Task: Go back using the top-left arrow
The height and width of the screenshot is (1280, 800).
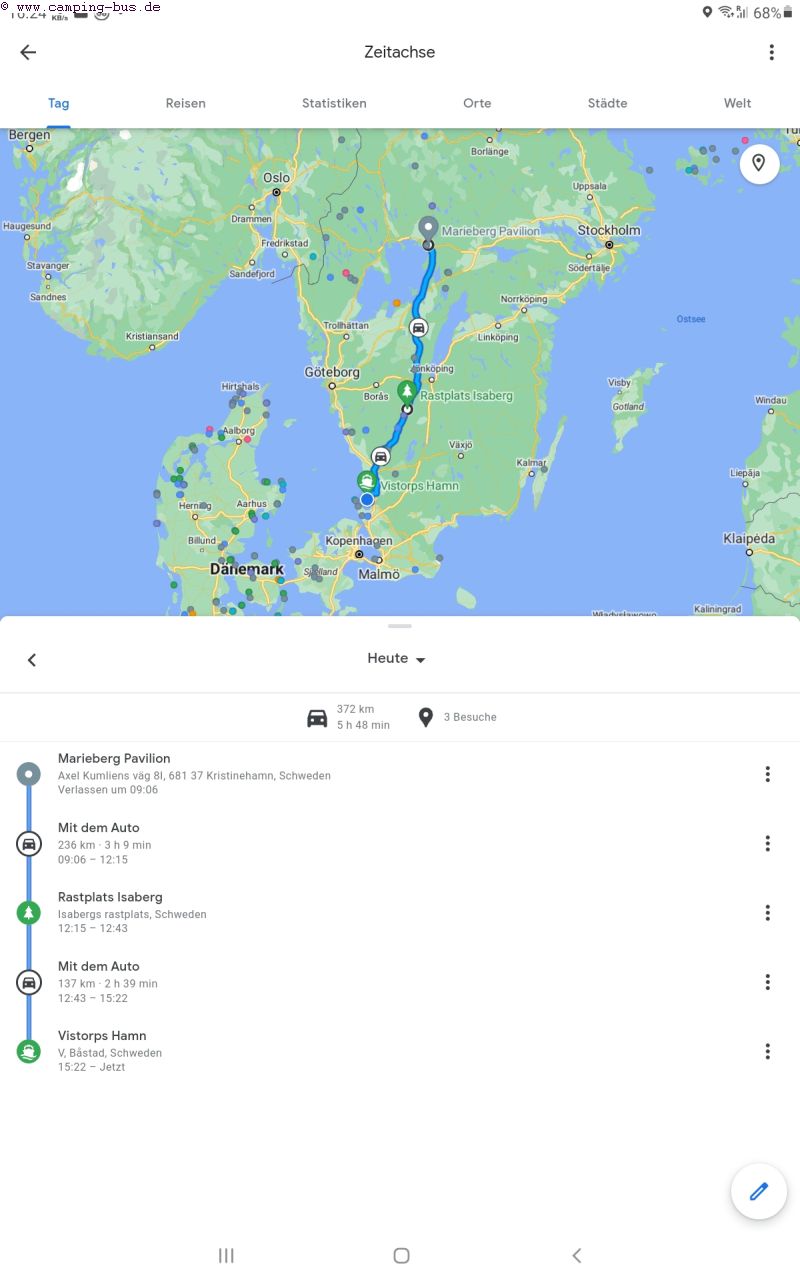Action: click(x=28, y=53)
